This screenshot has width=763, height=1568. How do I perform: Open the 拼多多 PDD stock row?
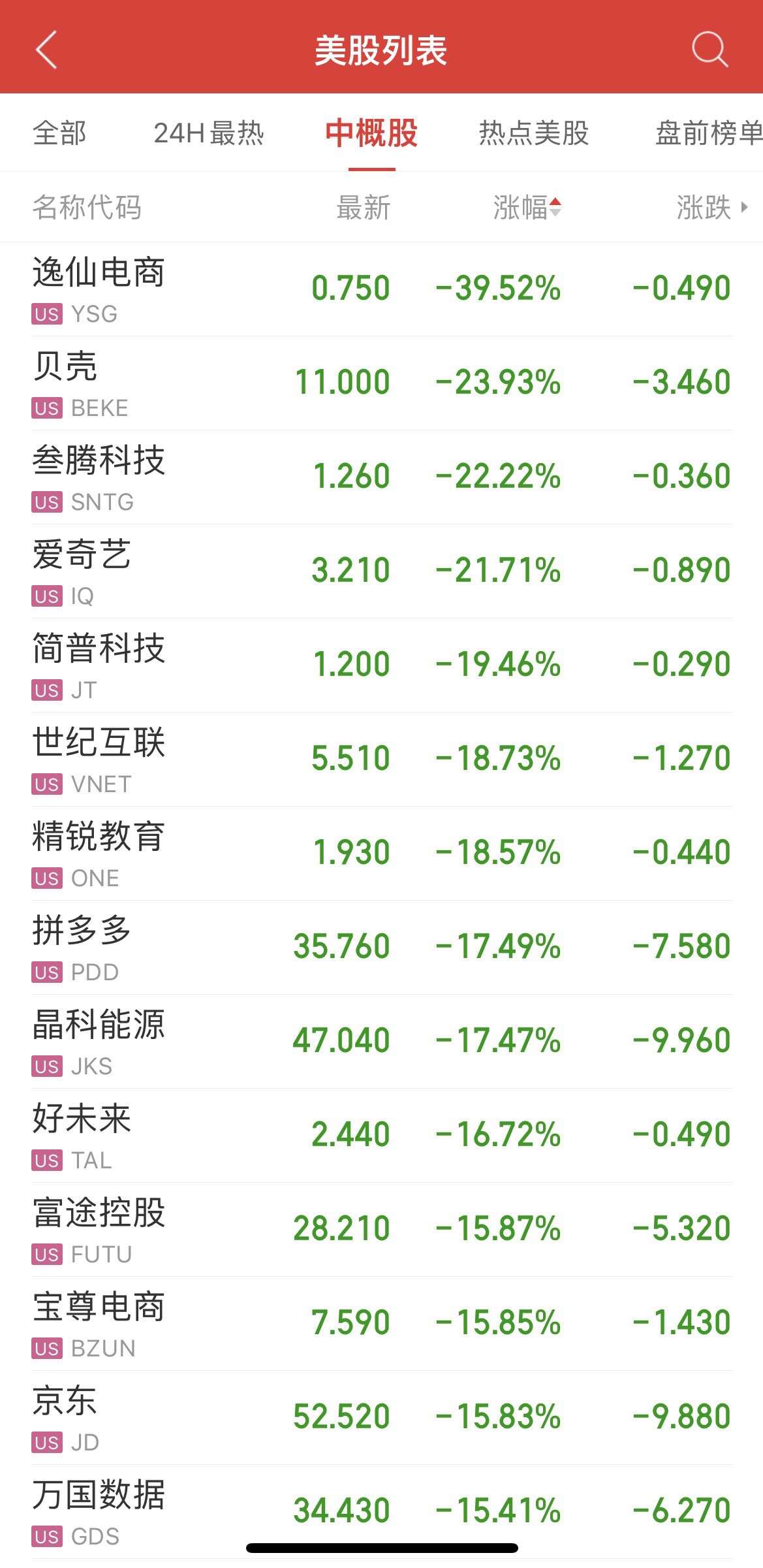(381, 948)
